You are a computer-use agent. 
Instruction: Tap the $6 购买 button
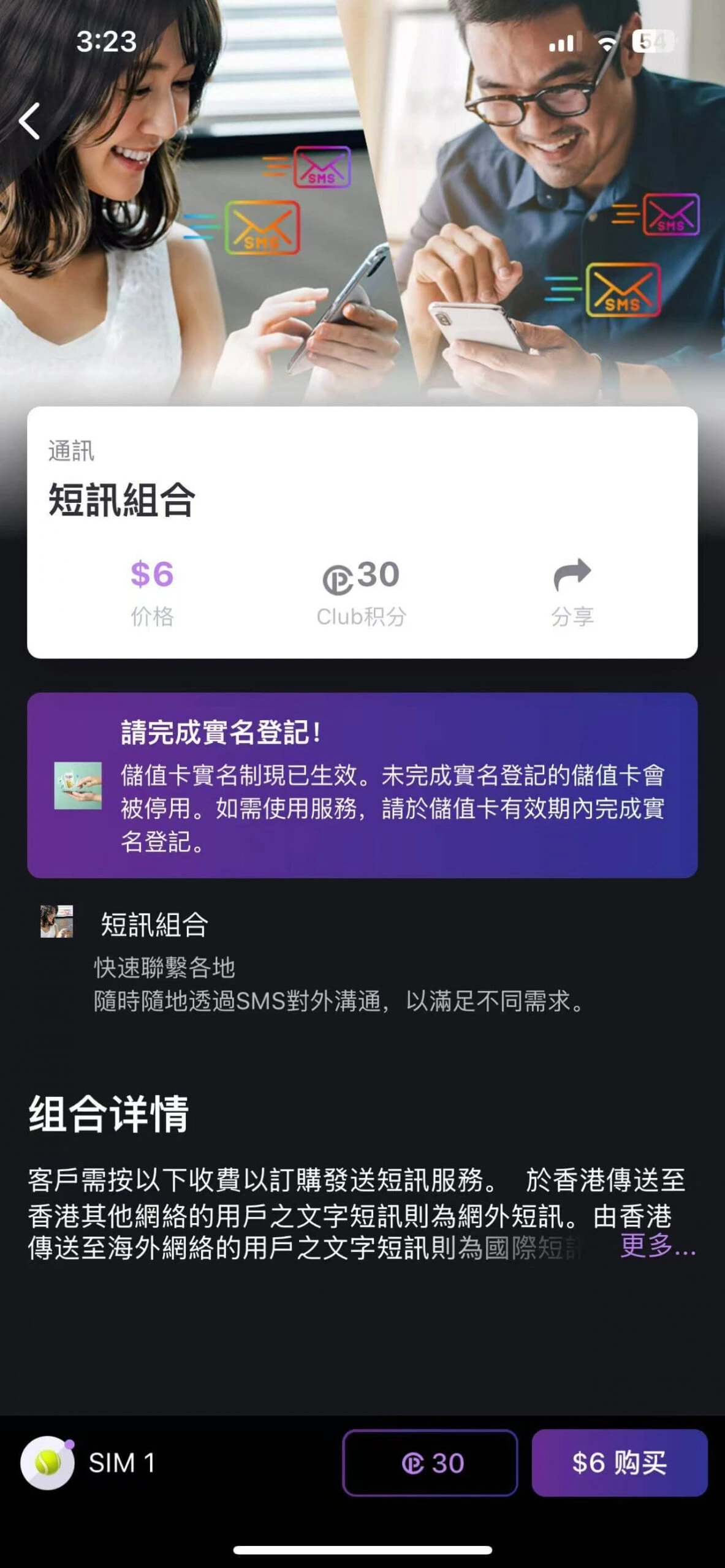[619, 1463]
